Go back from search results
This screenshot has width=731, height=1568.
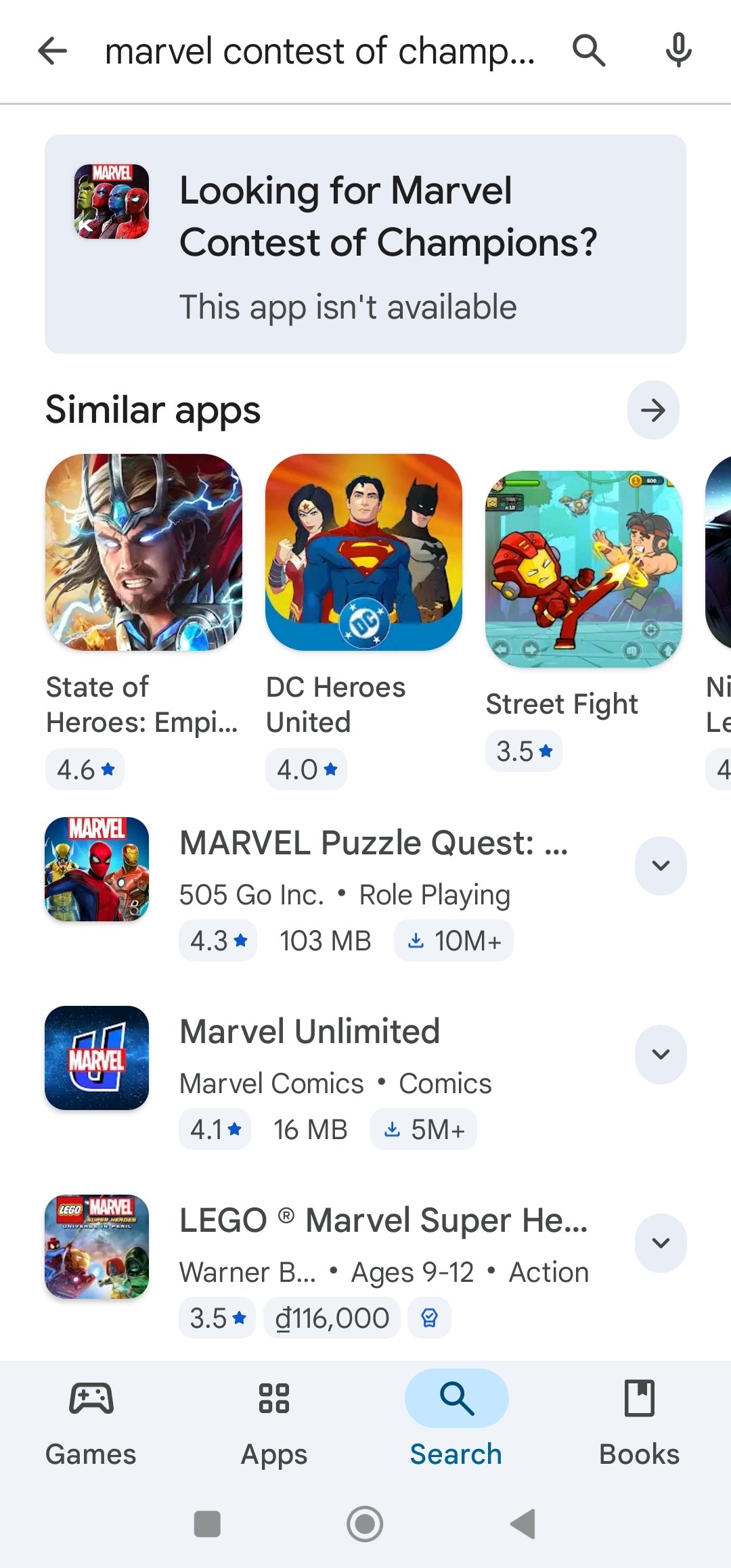53,51
